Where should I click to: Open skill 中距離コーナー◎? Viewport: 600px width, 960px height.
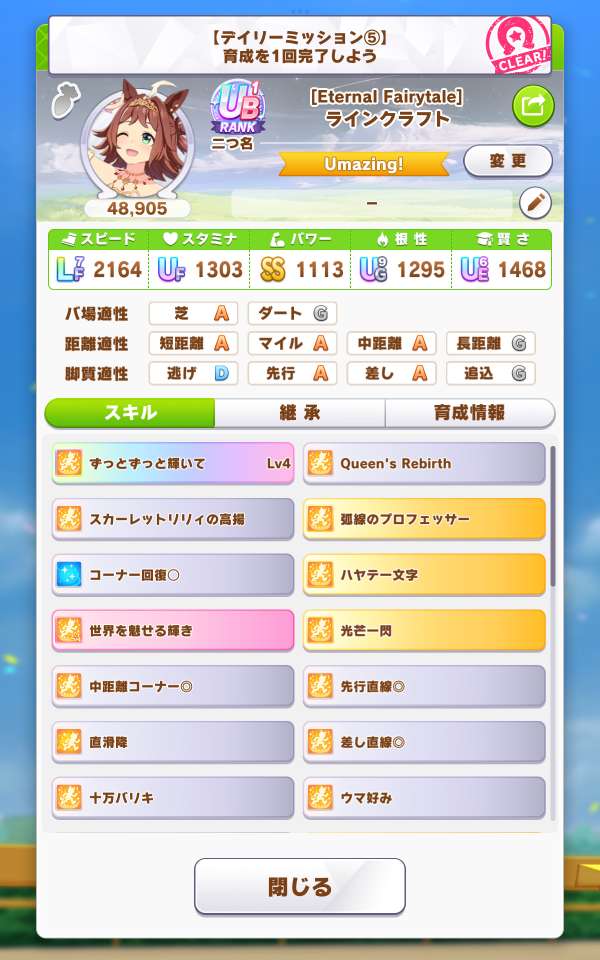[173, 686]
